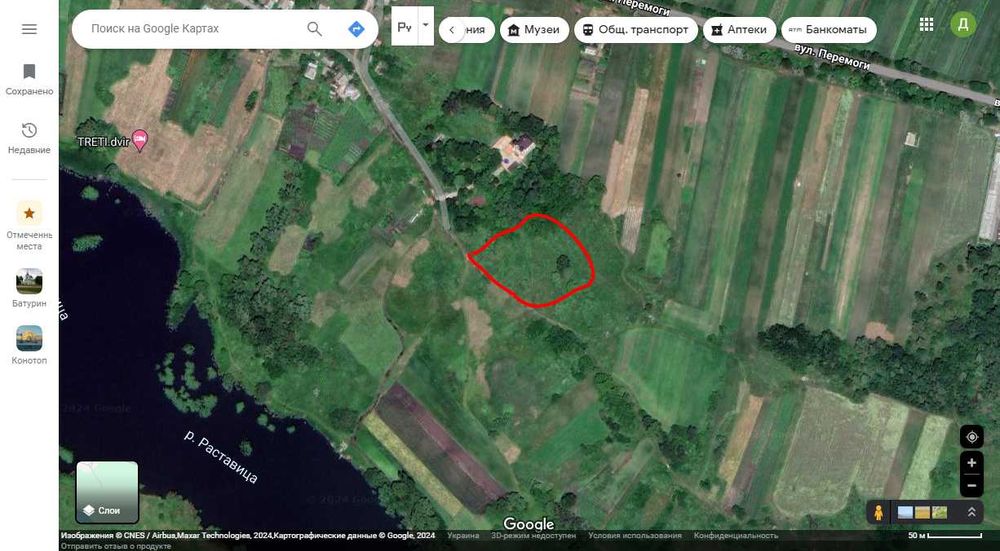Select the Банкоматы category chip
1000x551 pixels.
[x=828, y=30]
